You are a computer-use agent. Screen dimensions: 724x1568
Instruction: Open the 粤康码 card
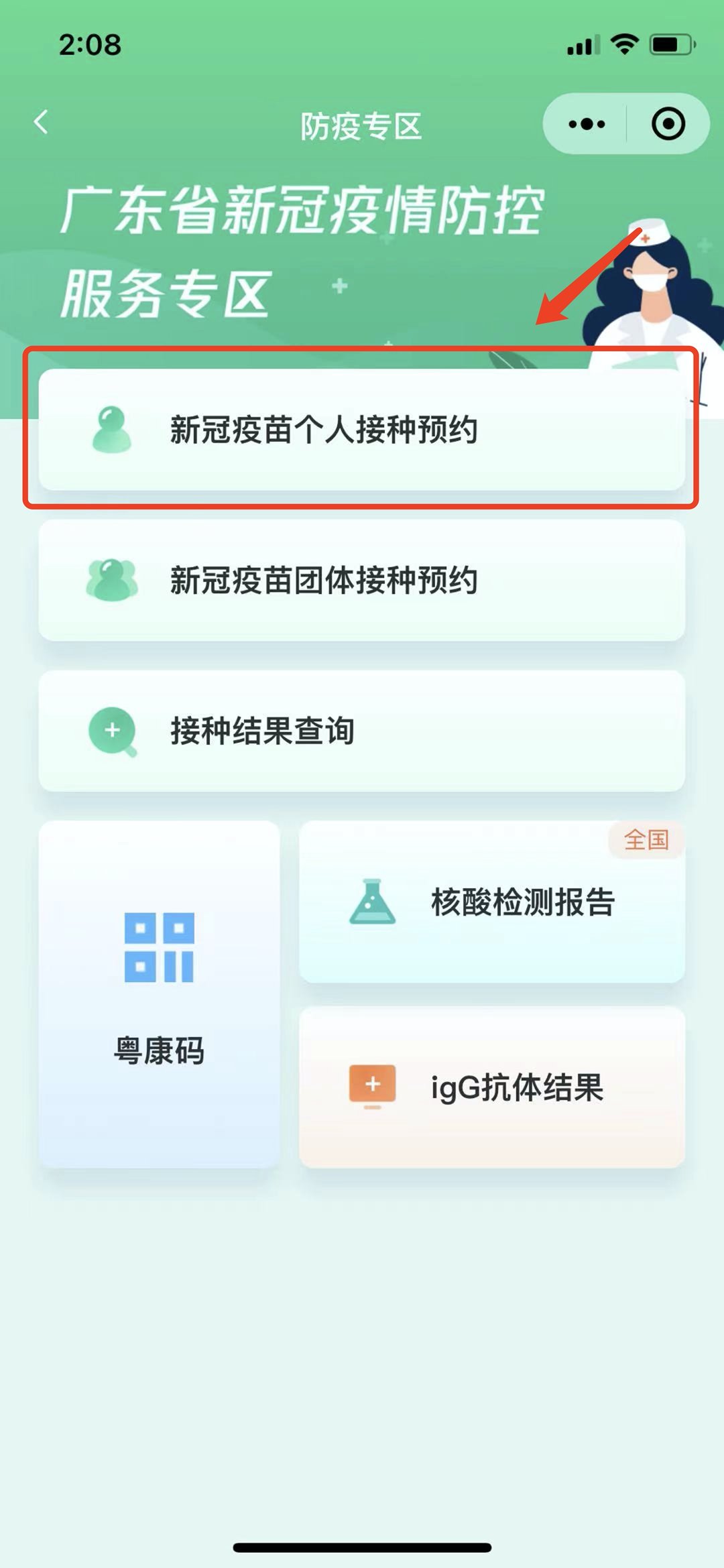click(160, 994)
